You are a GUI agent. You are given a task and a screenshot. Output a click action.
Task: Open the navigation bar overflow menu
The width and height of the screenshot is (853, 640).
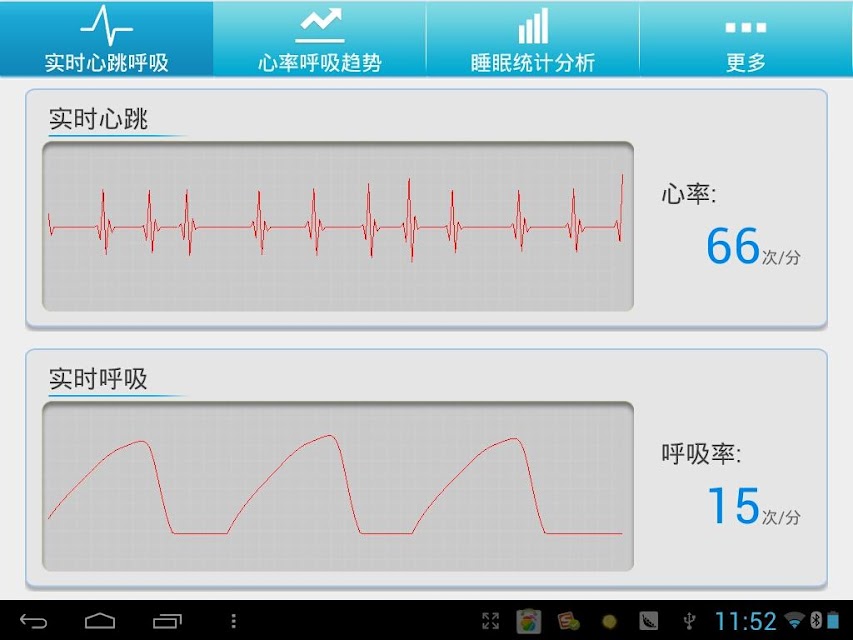tap(233, 621)
